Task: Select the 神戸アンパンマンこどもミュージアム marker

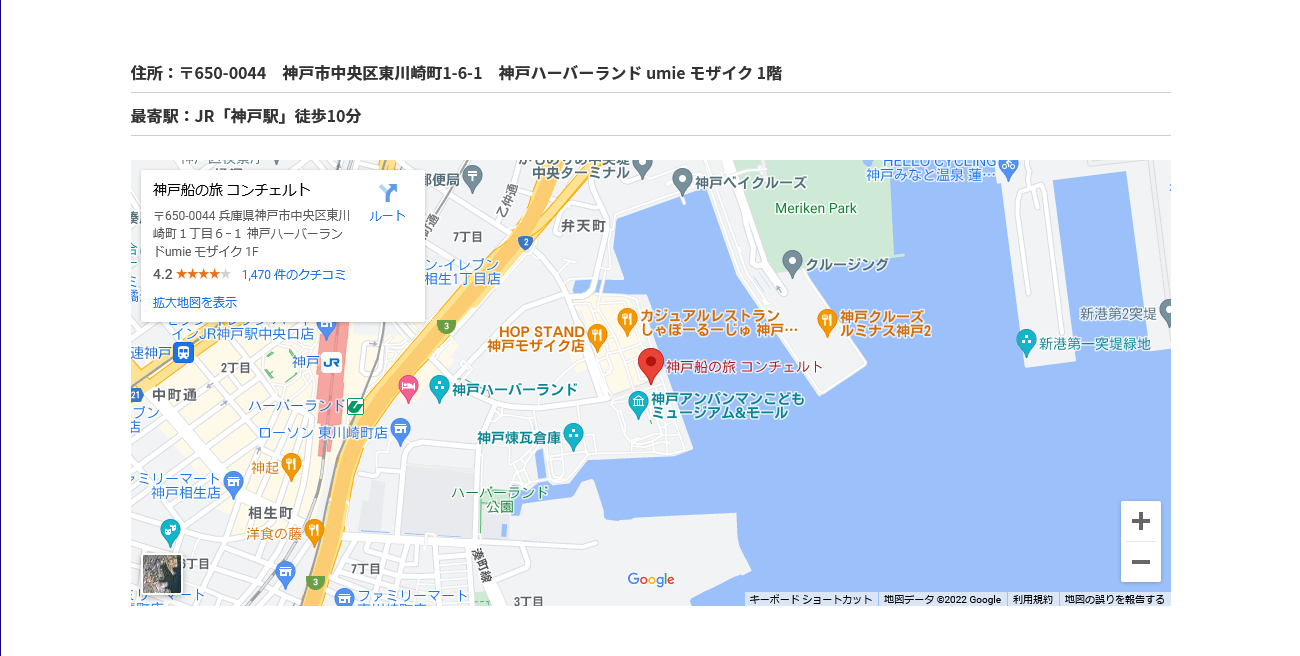Action: pos(638,404)
